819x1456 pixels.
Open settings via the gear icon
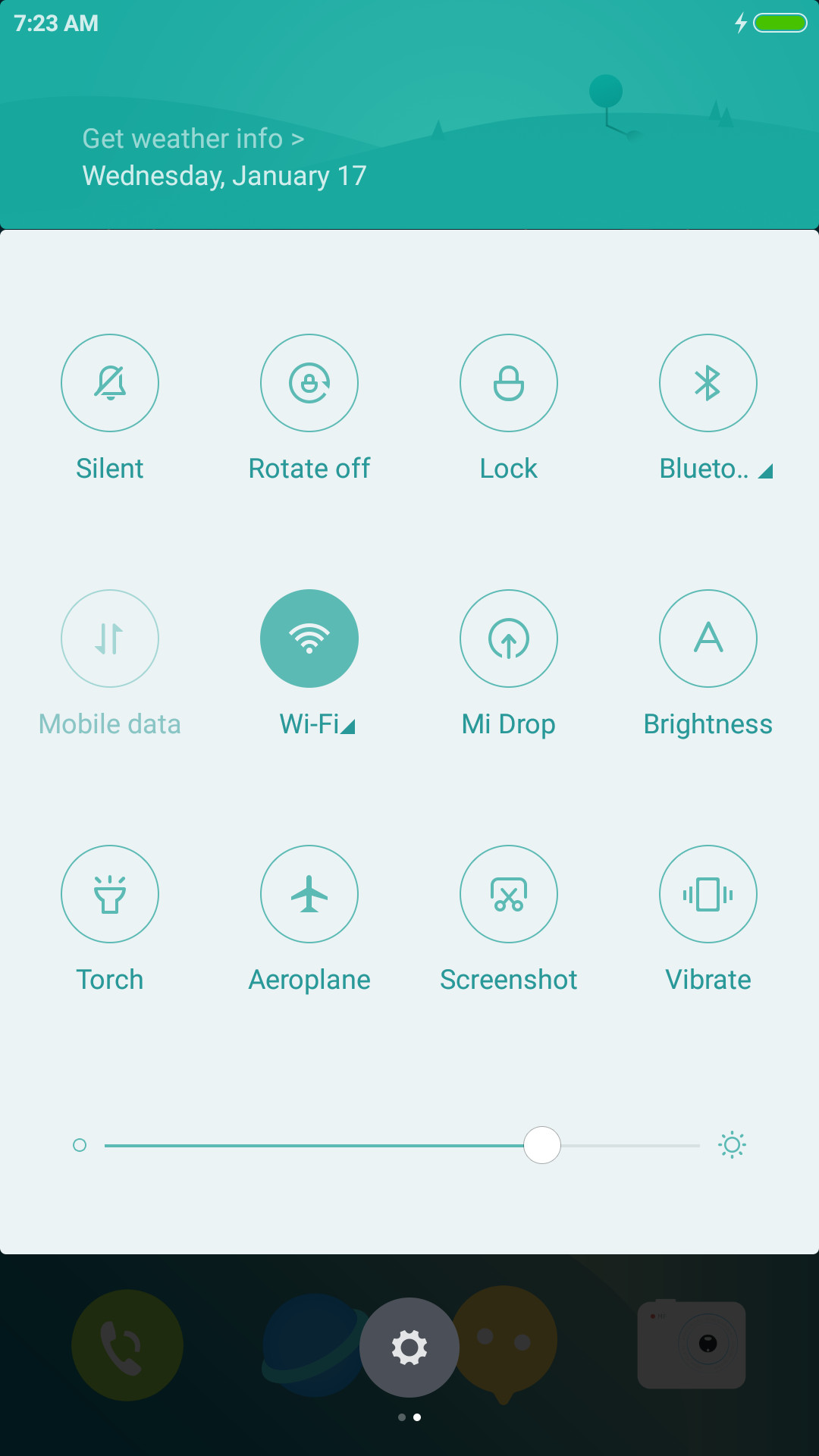point(409,1348)
